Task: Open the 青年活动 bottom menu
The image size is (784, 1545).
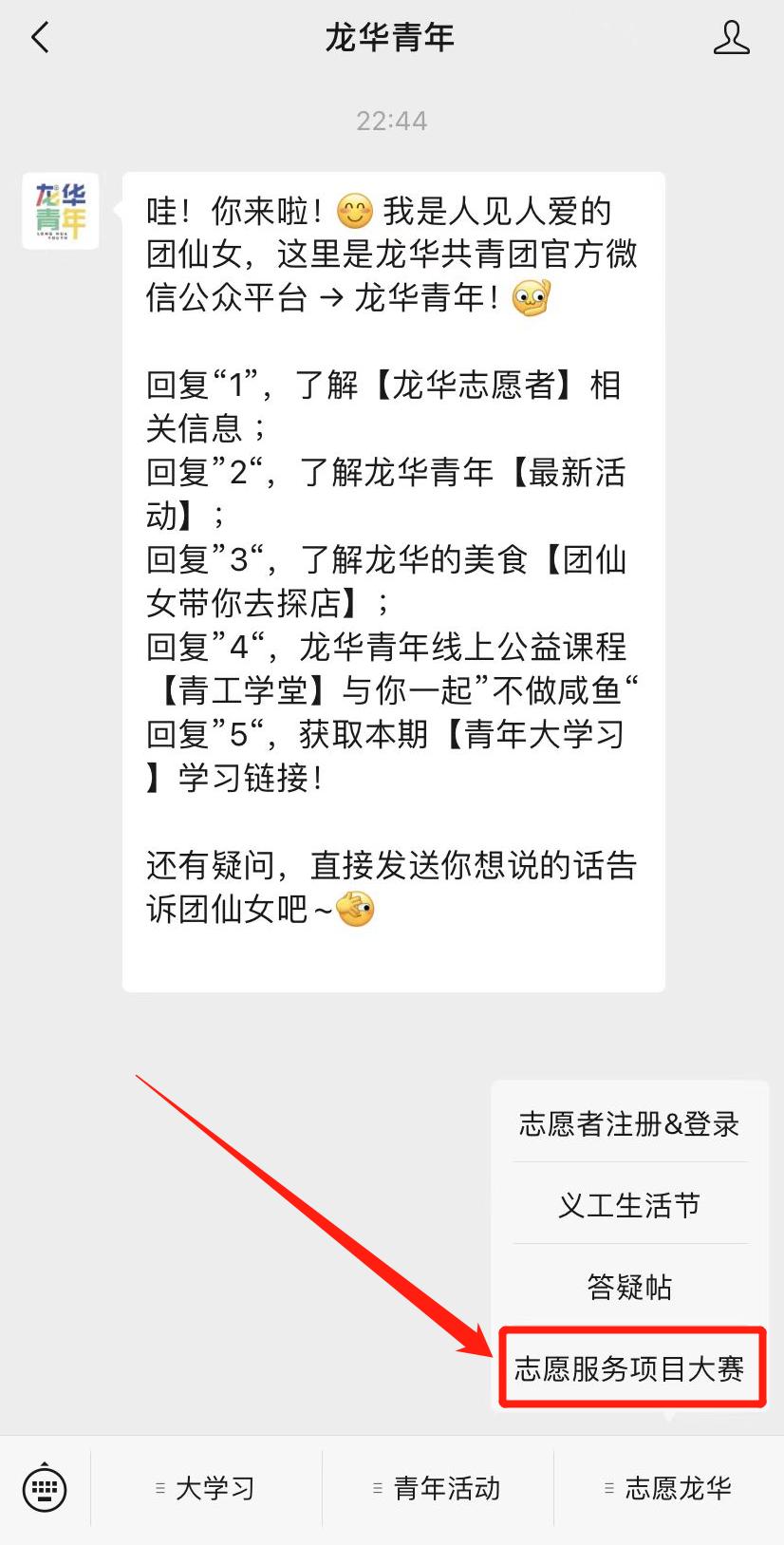Action: pos(438,1488)
